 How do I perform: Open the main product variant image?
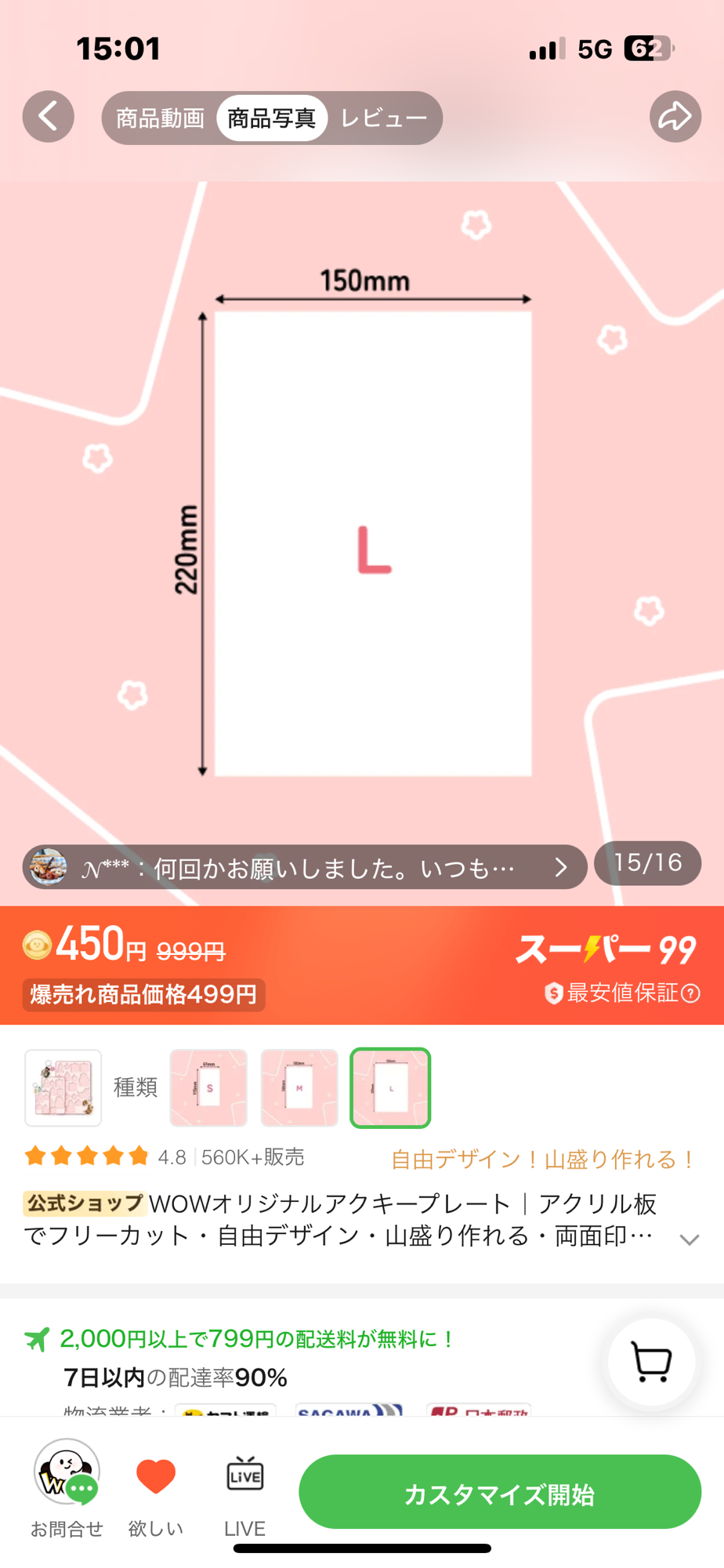pos(63,1087)
